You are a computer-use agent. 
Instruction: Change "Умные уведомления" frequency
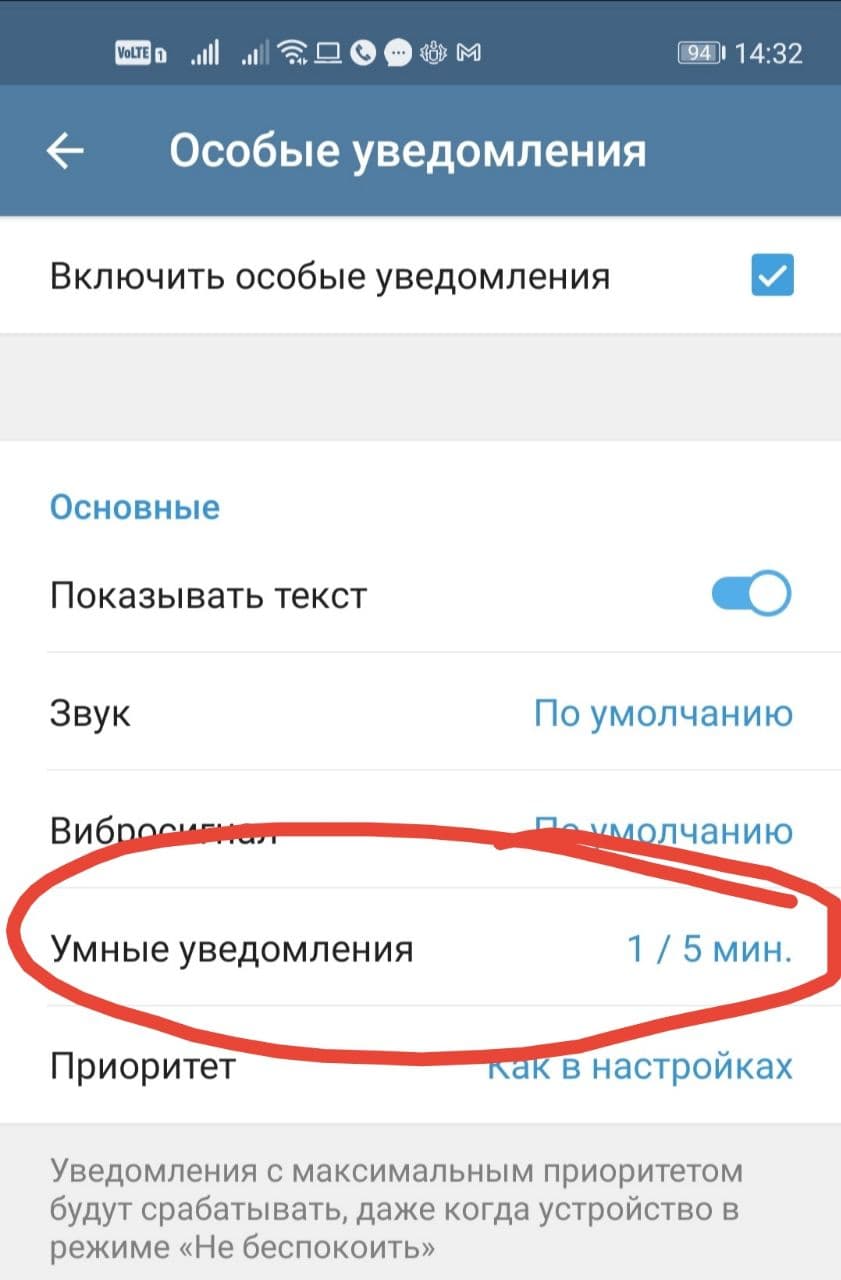420,948
